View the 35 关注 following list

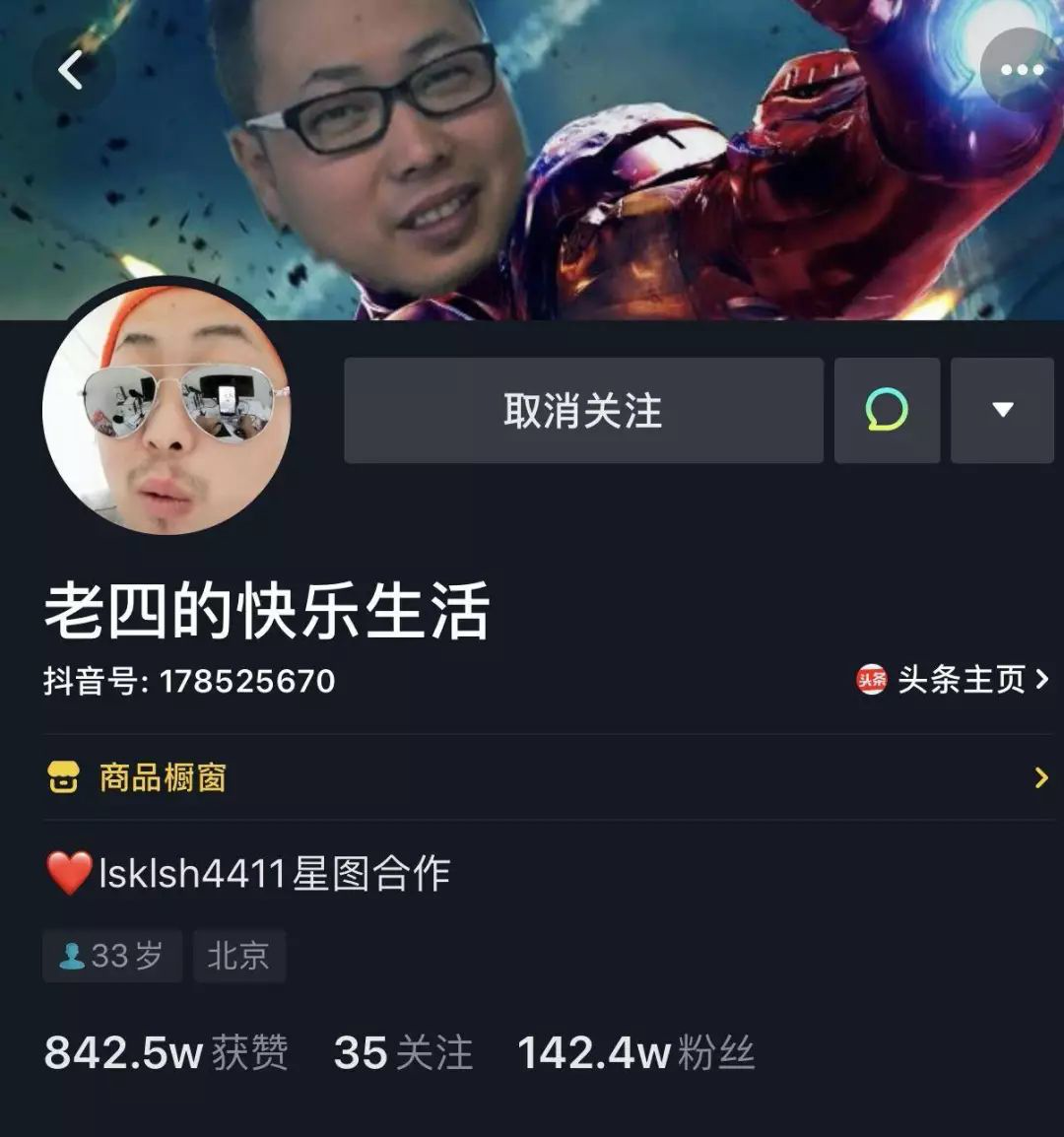(x=403, y=1052)
